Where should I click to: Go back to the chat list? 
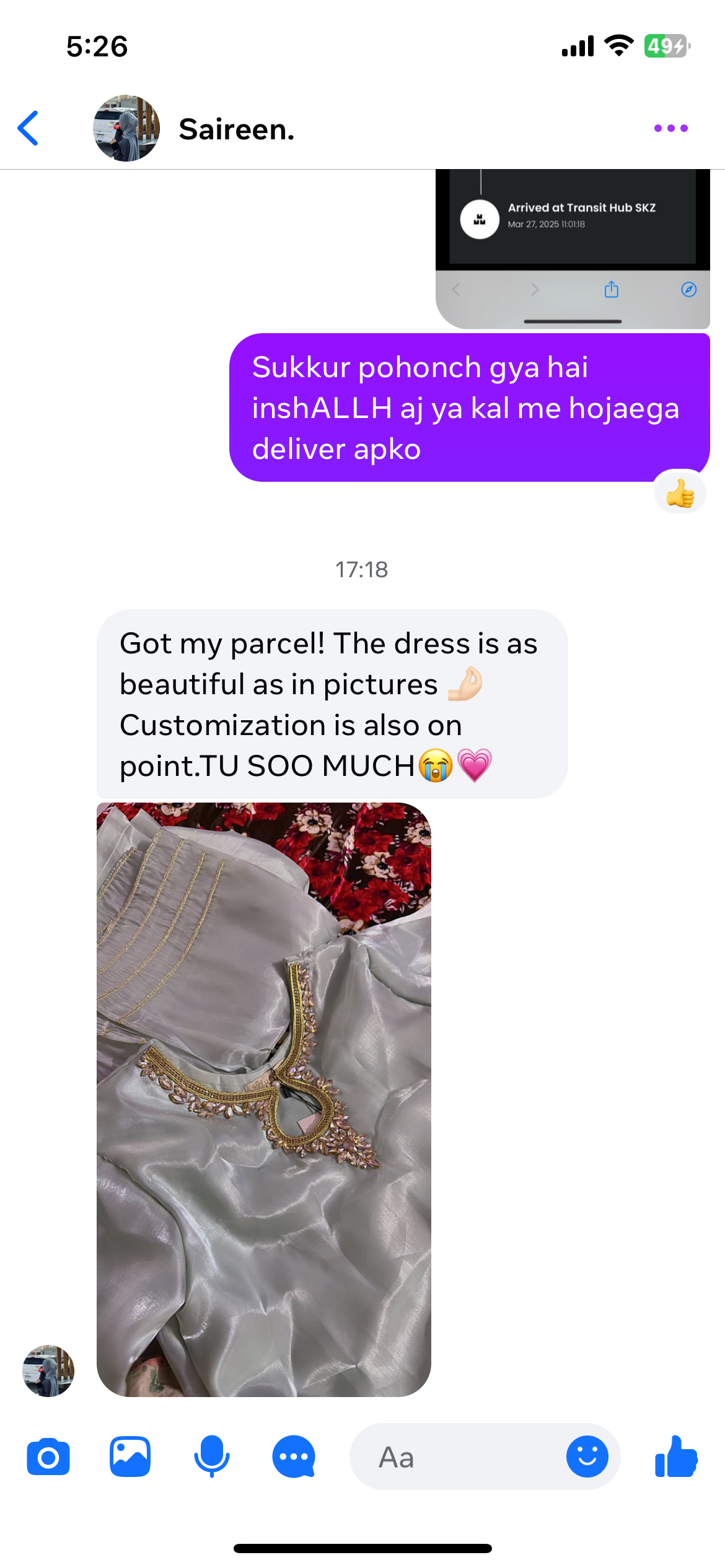[x=29, y=128]
